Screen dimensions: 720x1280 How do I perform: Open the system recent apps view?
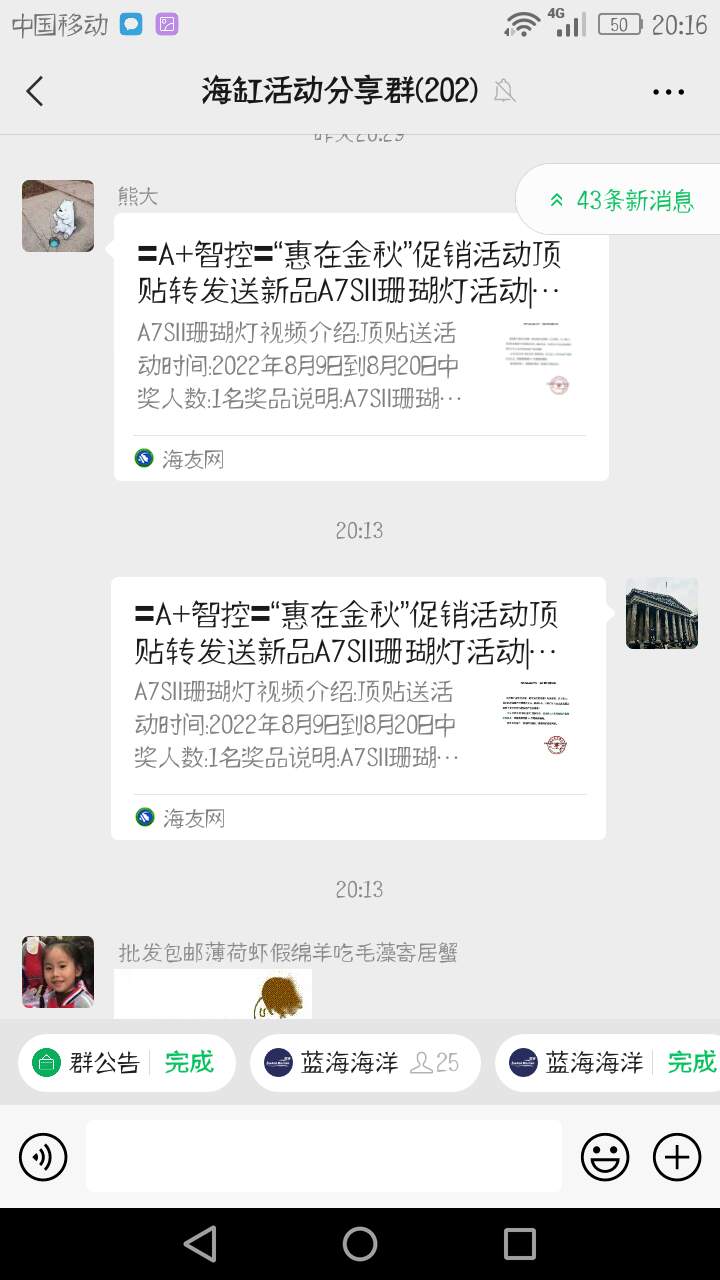tap(520, 1244)
